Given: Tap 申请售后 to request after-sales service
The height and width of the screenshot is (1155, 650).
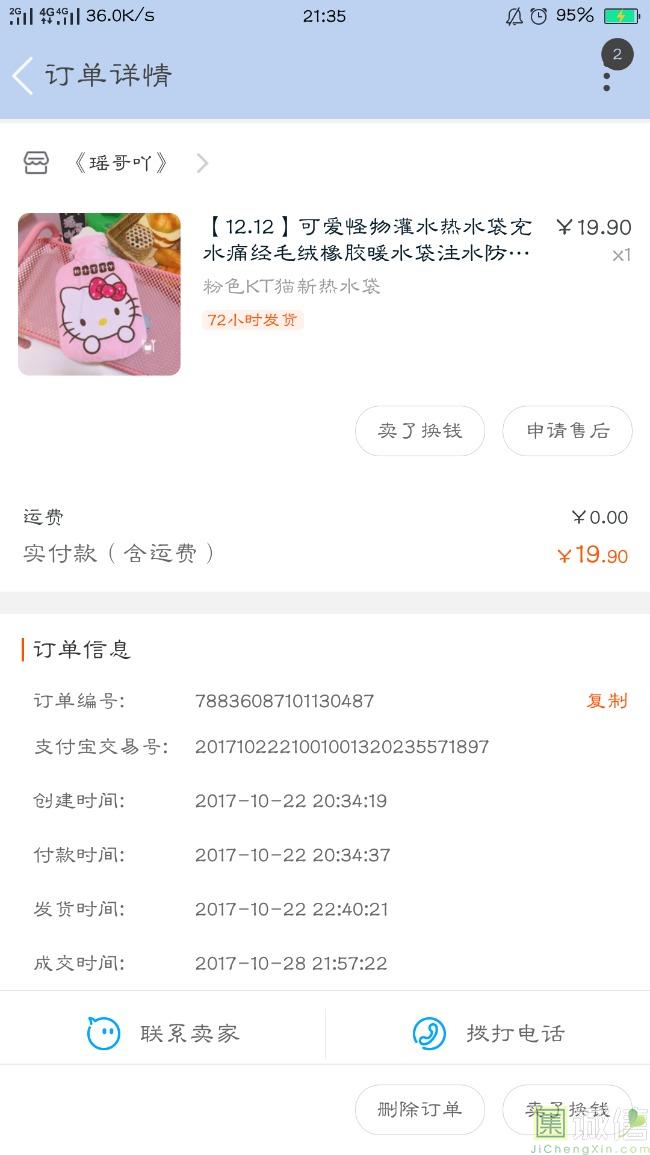Looking at the screenshot, I should click(x=567, y=431).
